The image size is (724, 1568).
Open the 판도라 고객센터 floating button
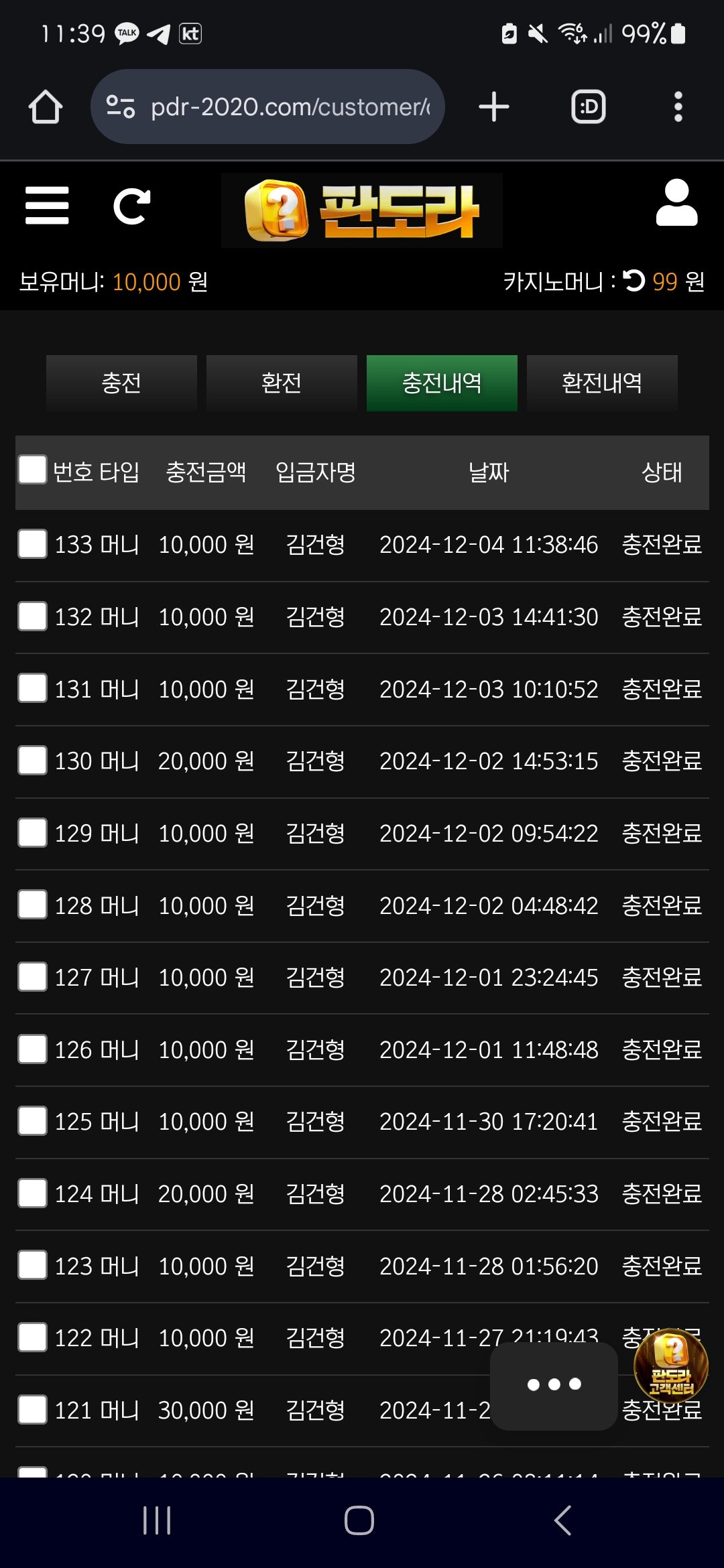670,1365
